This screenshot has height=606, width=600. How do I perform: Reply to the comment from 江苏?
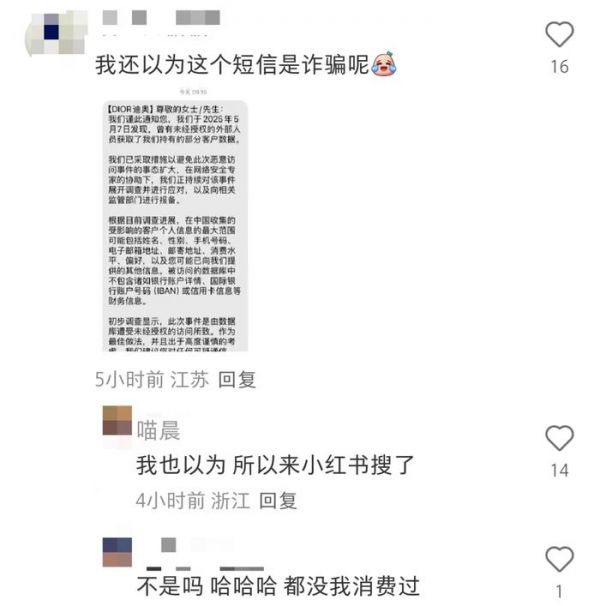[x=237, y=380]
